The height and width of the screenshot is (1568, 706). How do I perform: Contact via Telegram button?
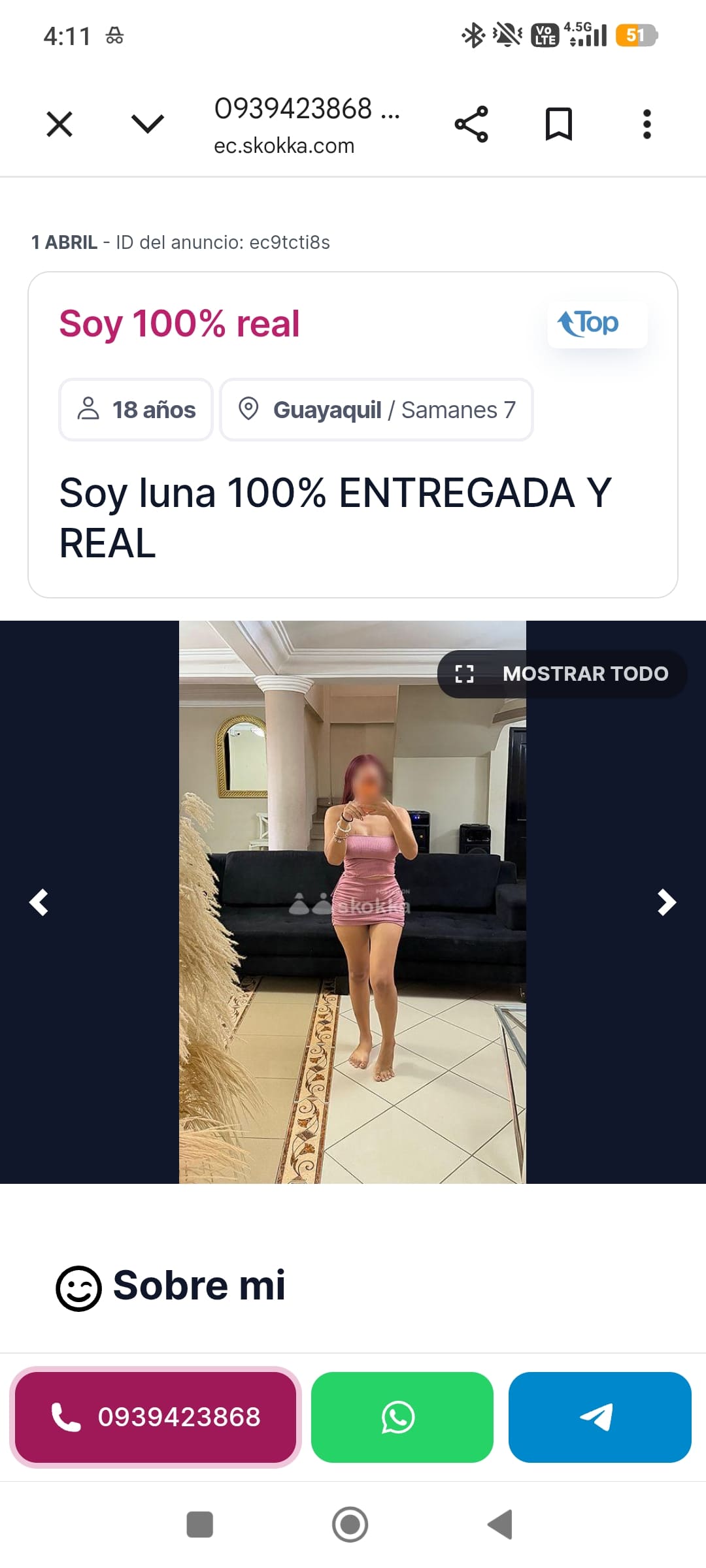599,1417
